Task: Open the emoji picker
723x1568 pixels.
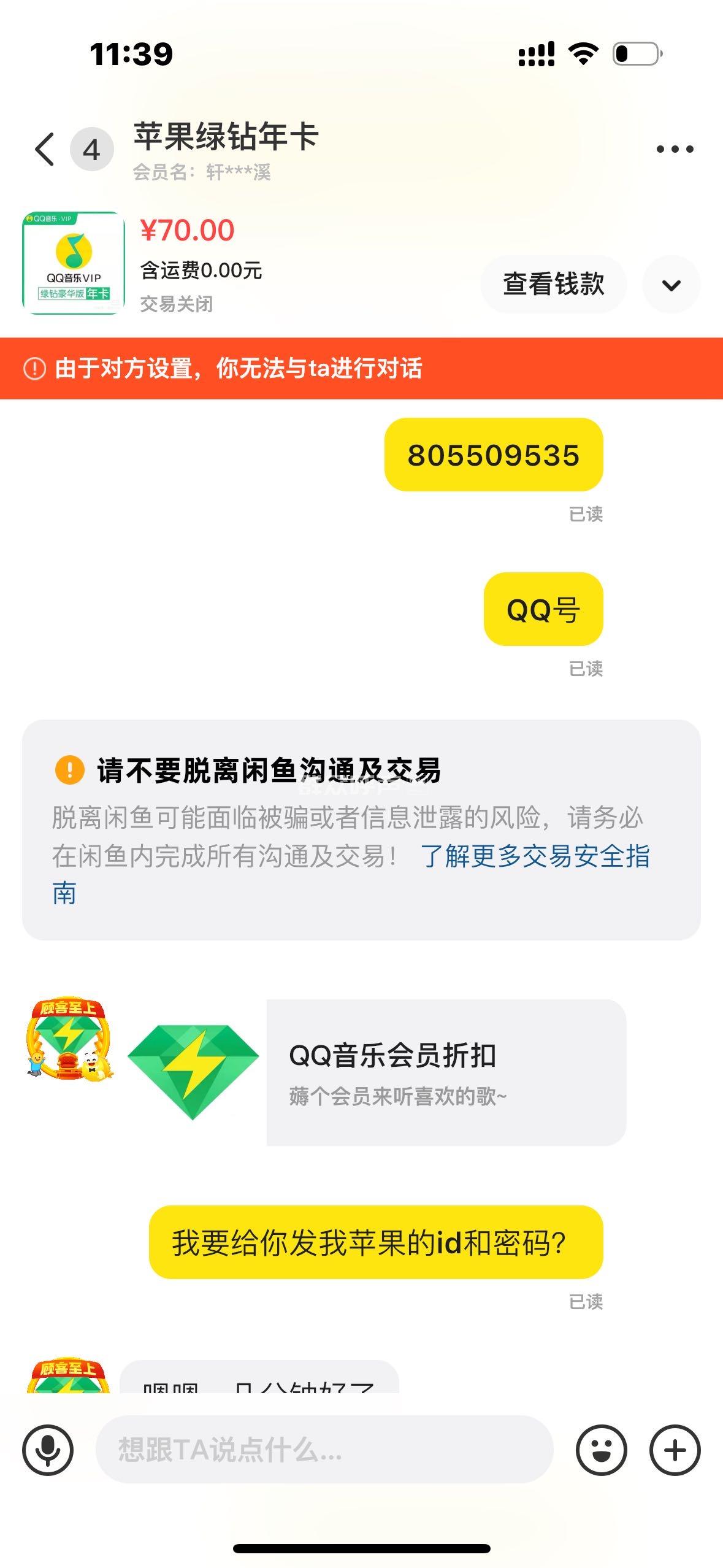Action: pos(601,1450)
